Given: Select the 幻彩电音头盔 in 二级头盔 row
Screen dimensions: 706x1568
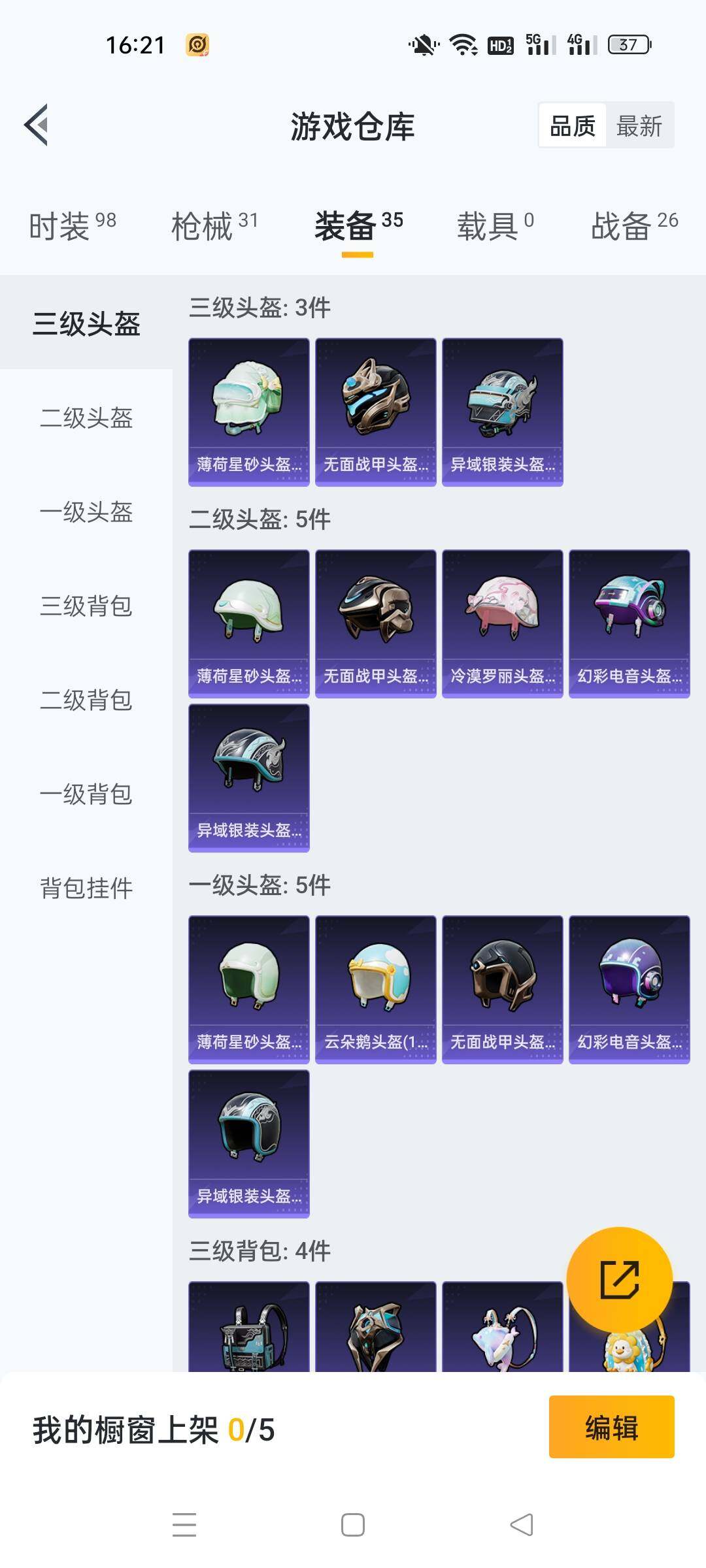Looking at the screenshot, I should (630, 621).
